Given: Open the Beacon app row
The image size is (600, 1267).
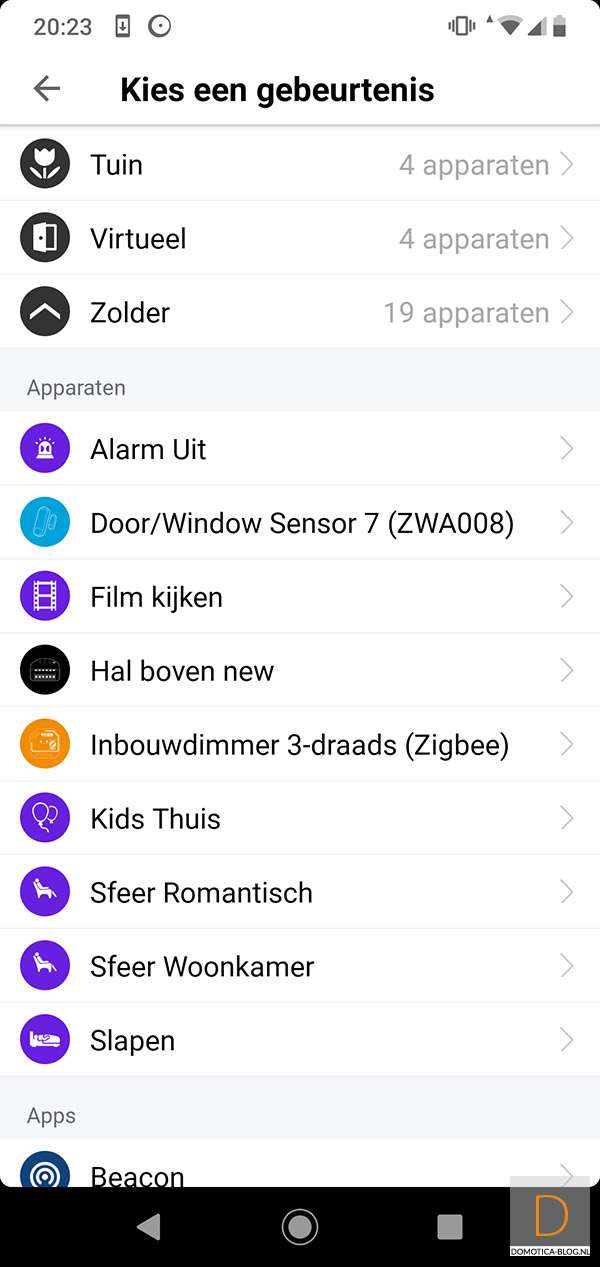Looking at the screenshot, I should tap(300, 1172).
